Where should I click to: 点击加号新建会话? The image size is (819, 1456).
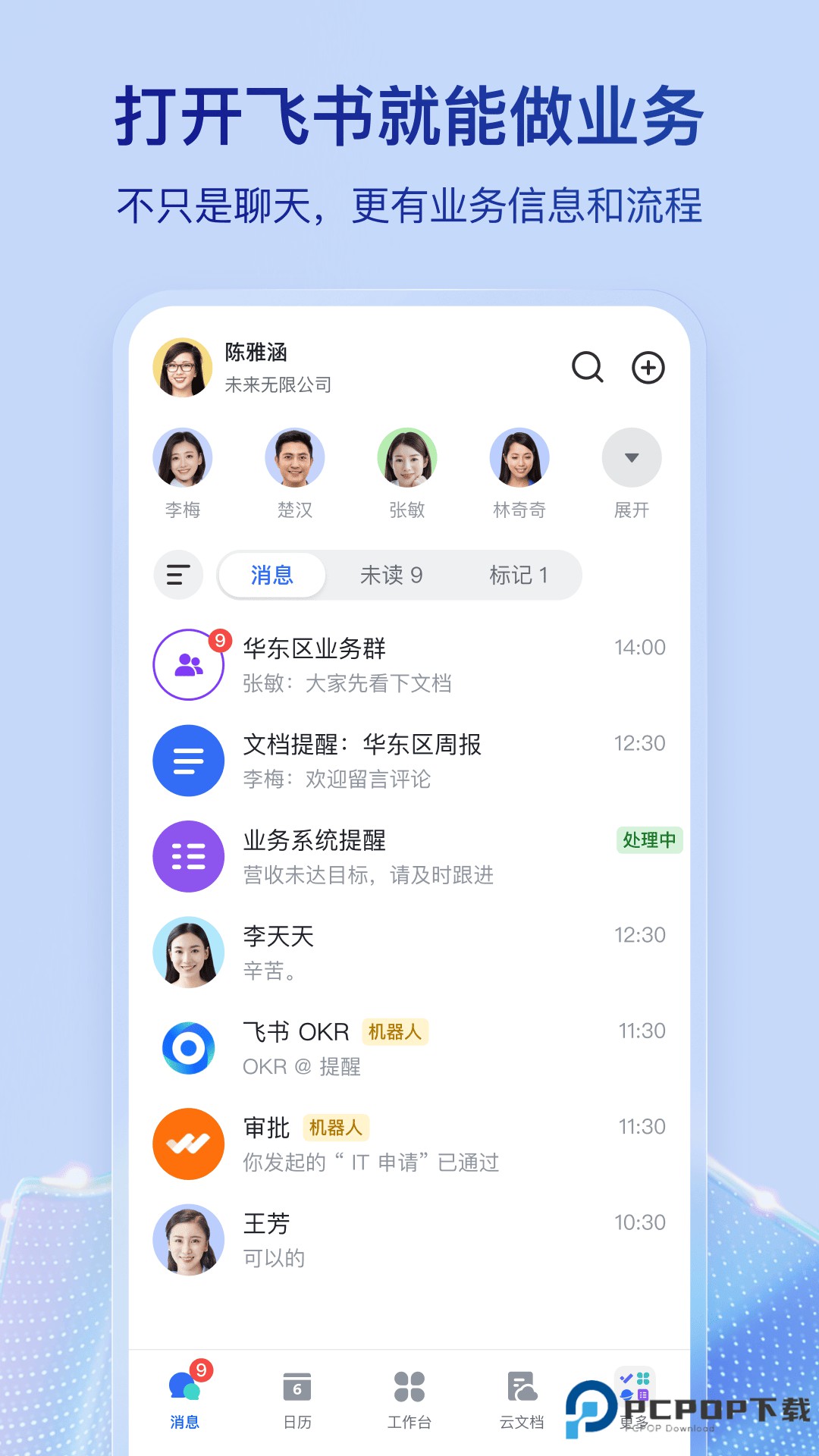[648, 368]
